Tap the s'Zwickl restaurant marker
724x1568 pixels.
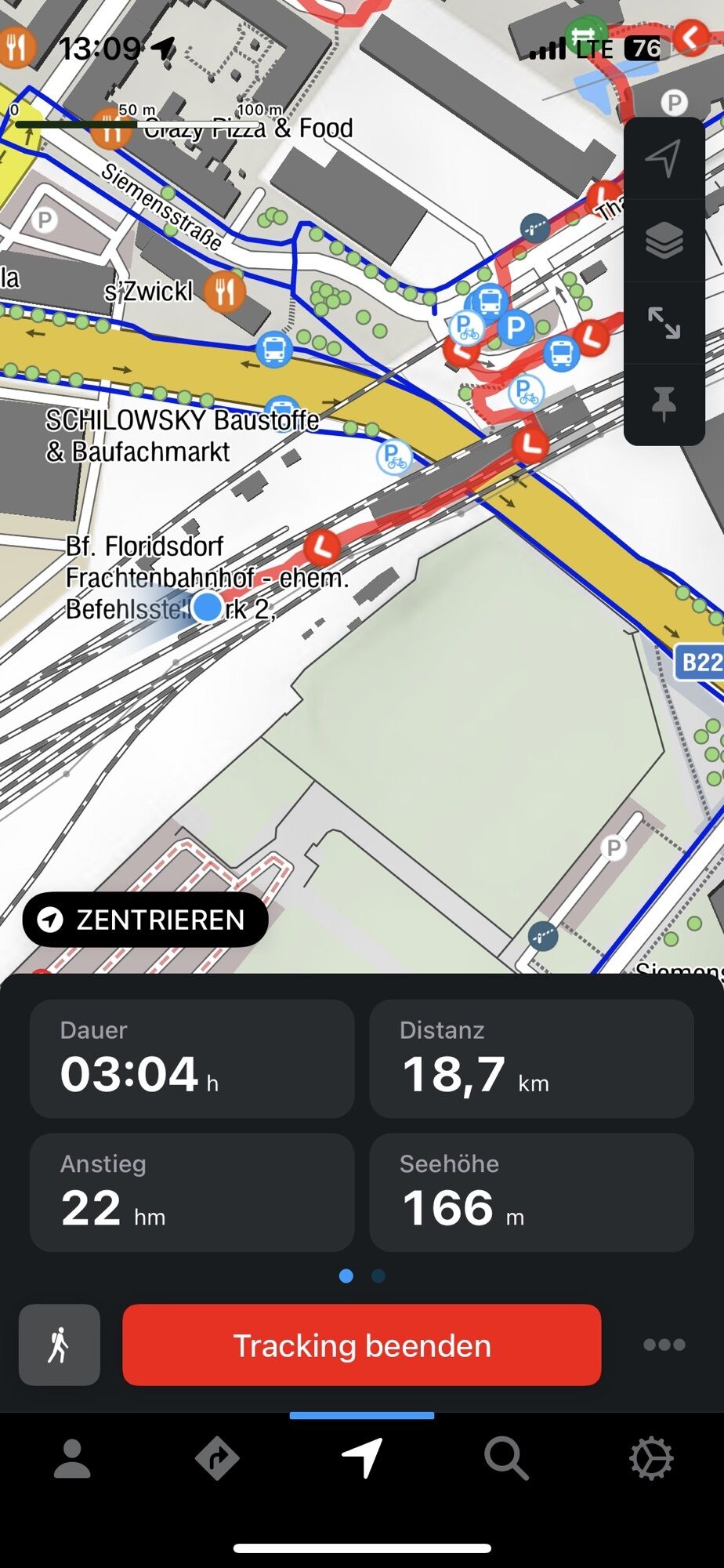point(225,292)
